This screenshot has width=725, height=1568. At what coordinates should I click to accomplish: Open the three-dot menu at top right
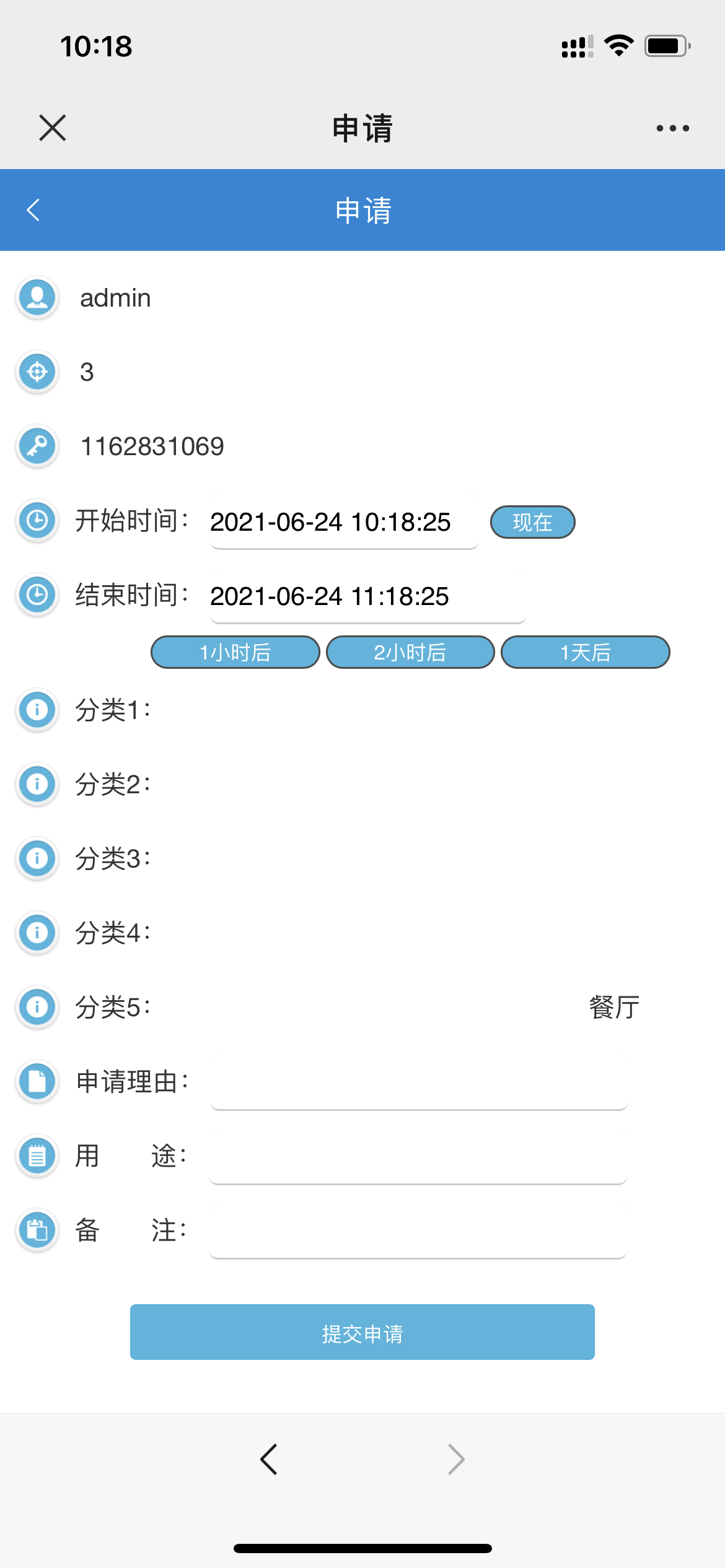point(672,128)
